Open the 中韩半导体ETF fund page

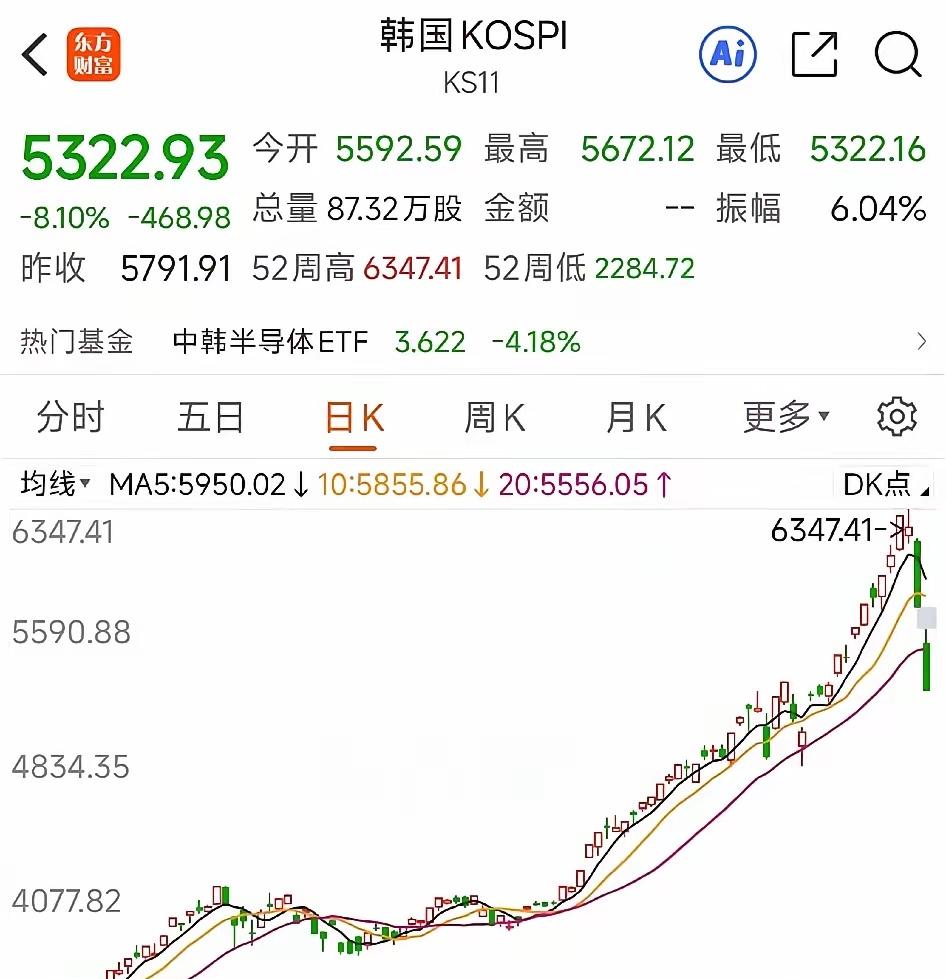271,341
